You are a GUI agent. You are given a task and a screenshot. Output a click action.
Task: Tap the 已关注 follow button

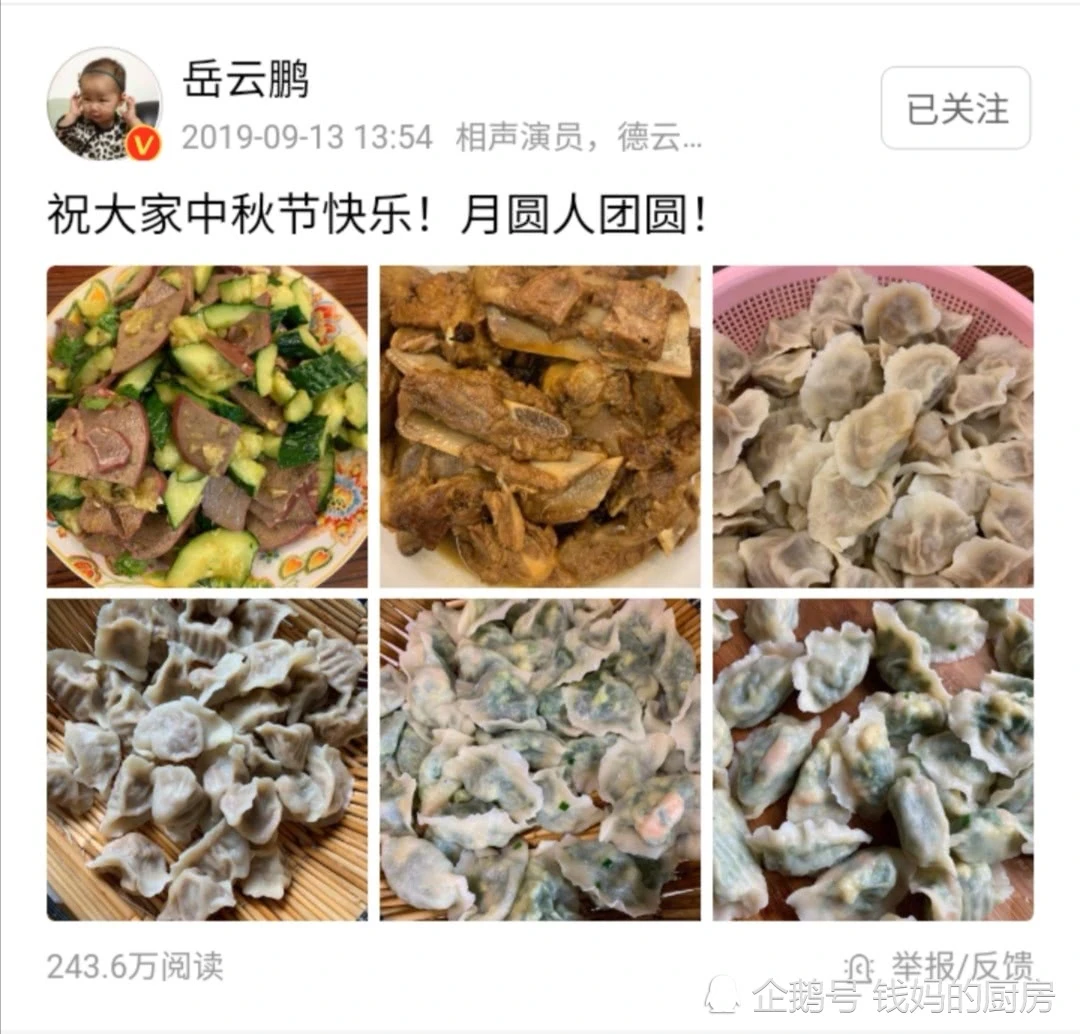pyautogui.click(x=955, y=109)
